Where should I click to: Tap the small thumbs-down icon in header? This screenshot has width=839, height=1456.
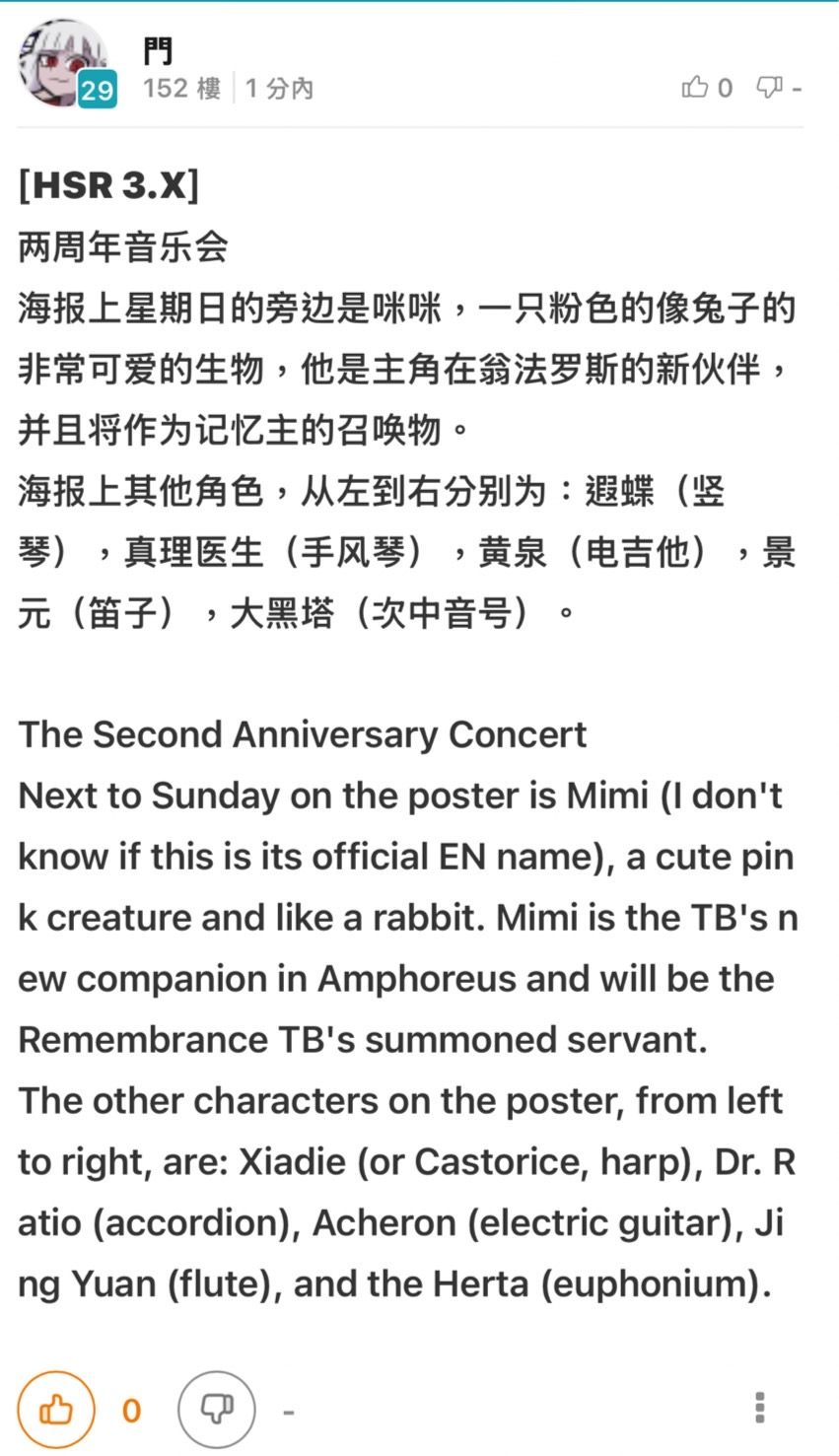click(x=769, y=88)
